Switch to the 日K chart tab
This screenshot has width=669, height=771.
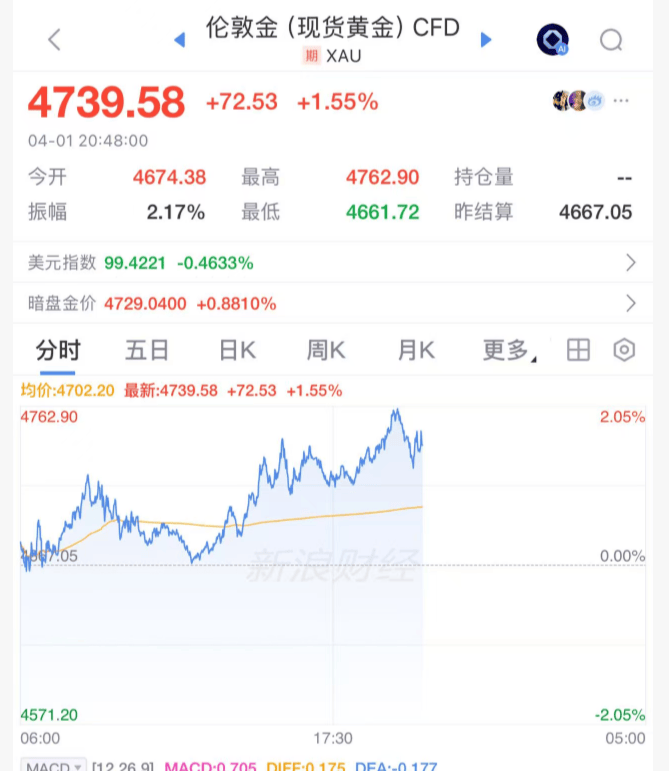[x=238, y=350]
